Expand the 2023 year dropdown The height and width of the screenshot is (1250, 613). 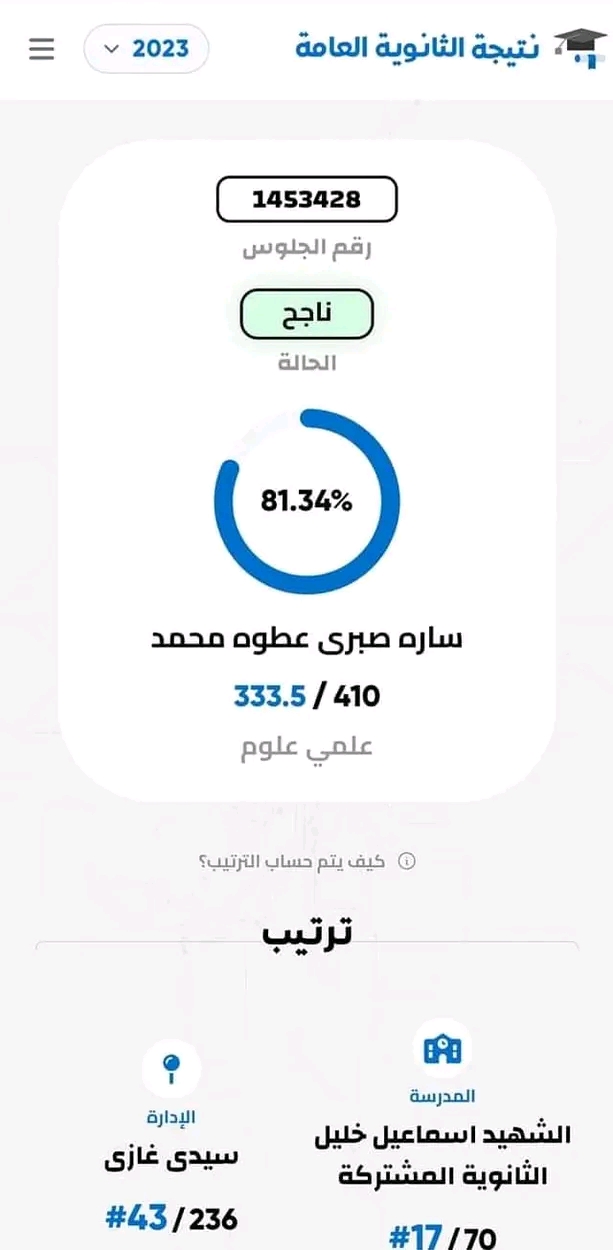(146, 49)
